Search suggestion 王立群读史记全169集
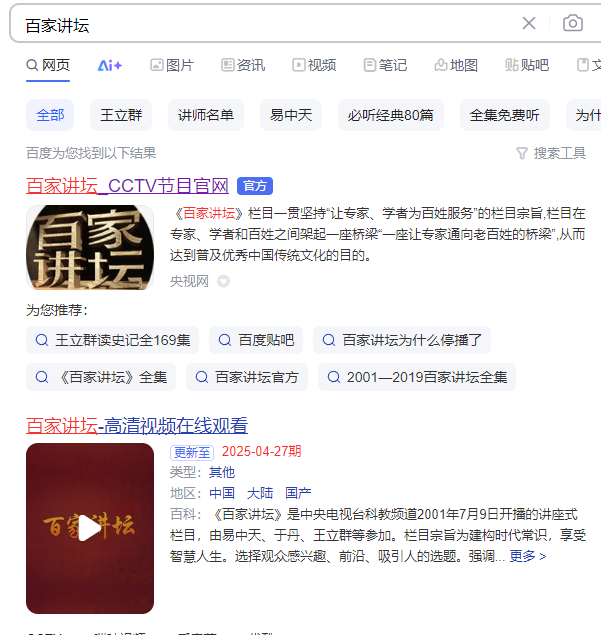 point(112,340)
